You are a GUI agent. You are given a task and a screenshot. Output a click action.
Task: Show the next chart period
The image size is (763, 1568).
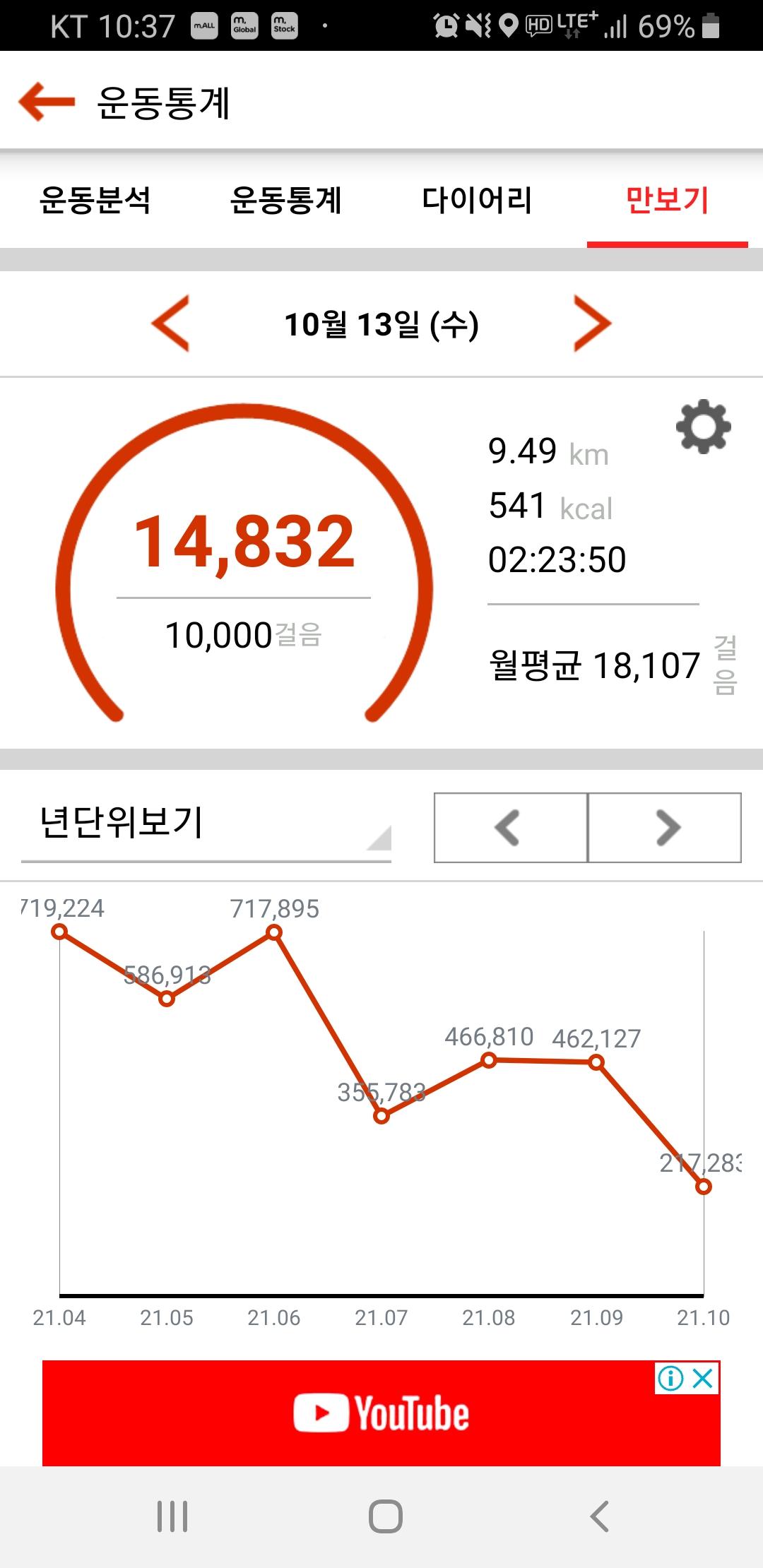coord(666,828)
